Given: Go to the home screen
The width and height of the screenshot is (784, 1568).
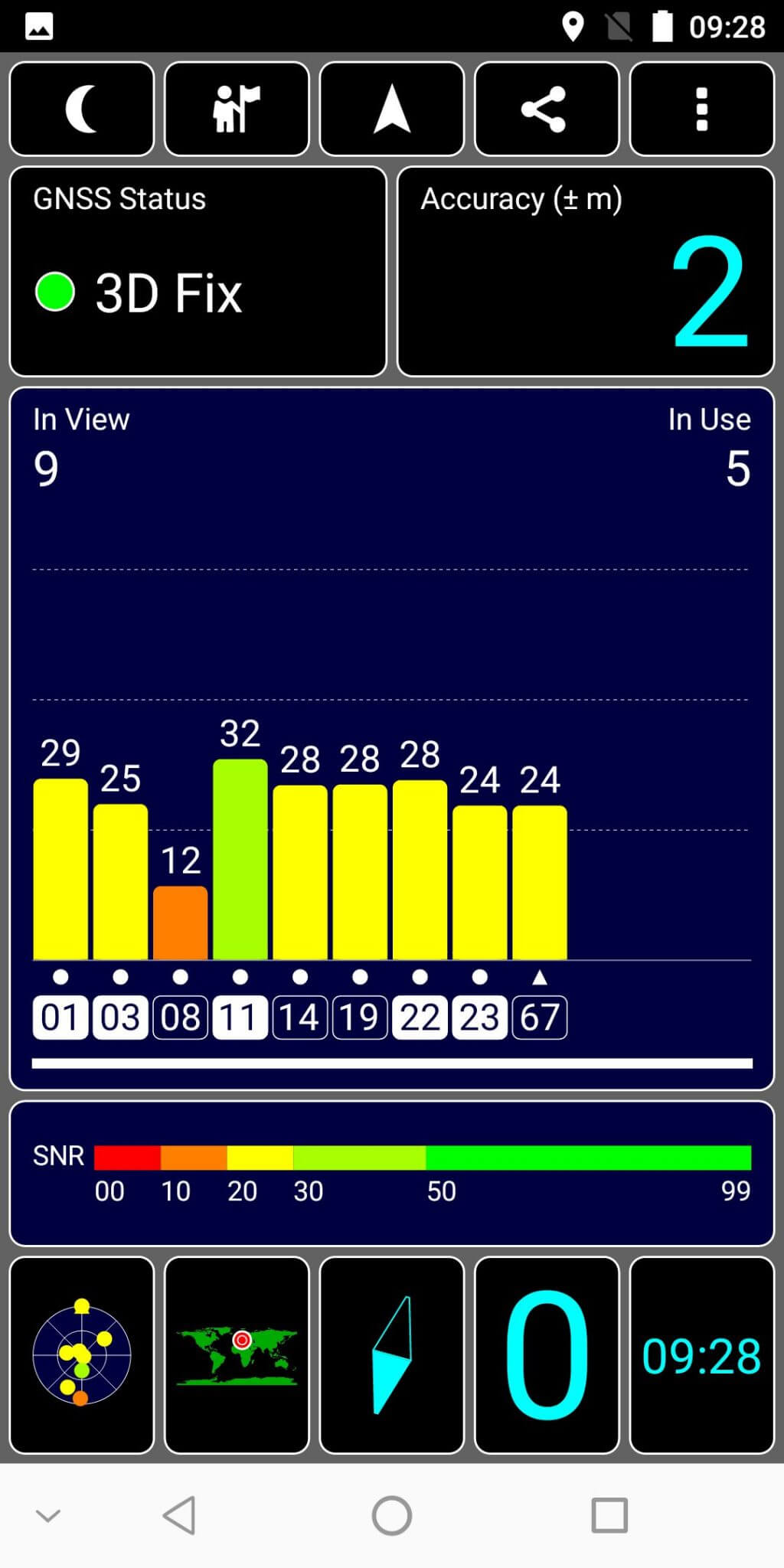Looking at the screenshot, I should (x=392, y=1515).
